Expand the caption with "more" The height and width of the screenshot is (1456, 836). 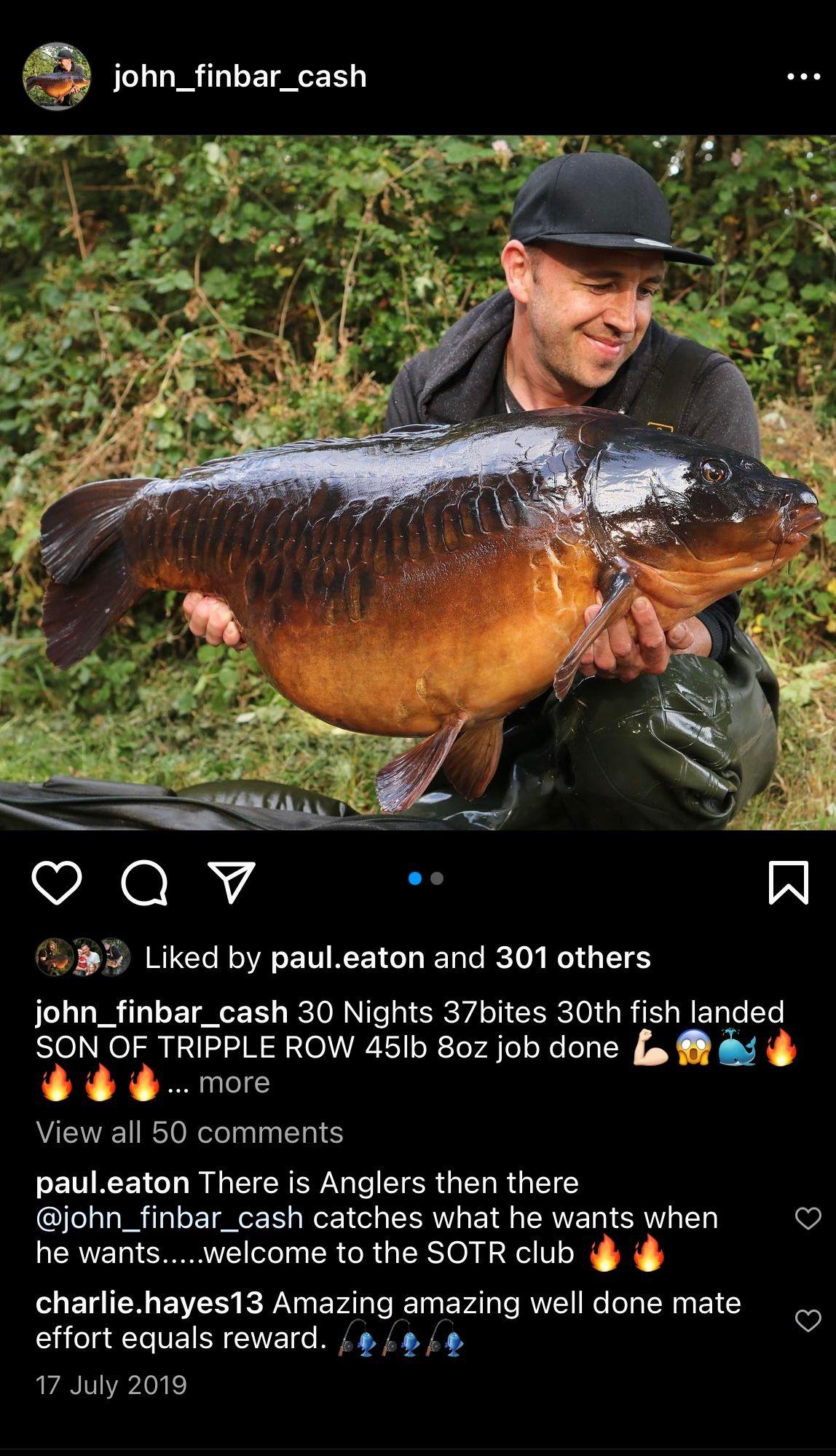234,1082
